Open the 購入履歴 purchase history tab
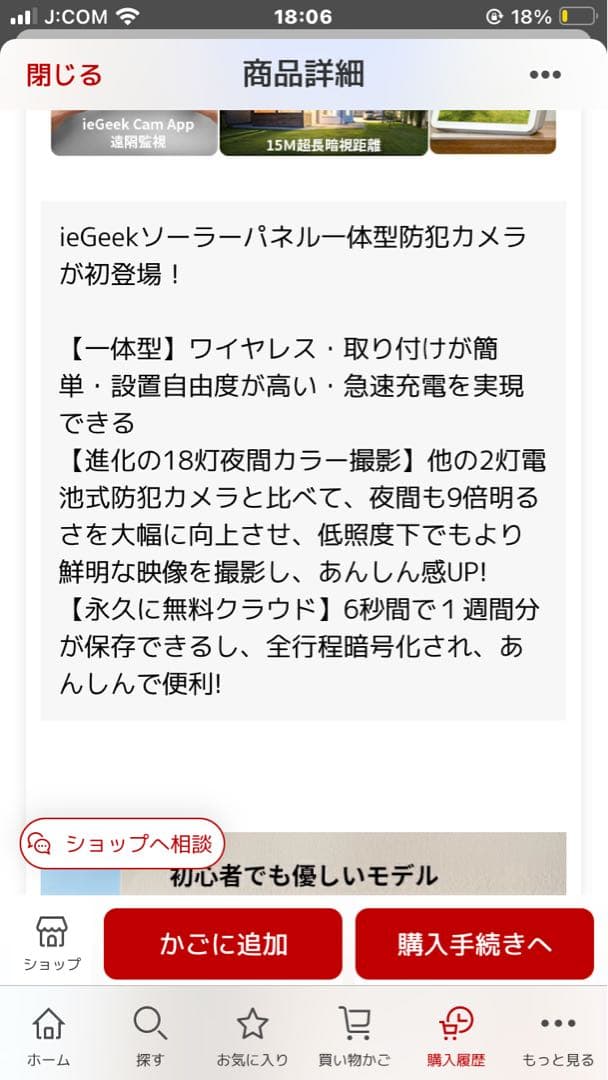 coord(456,1035)
